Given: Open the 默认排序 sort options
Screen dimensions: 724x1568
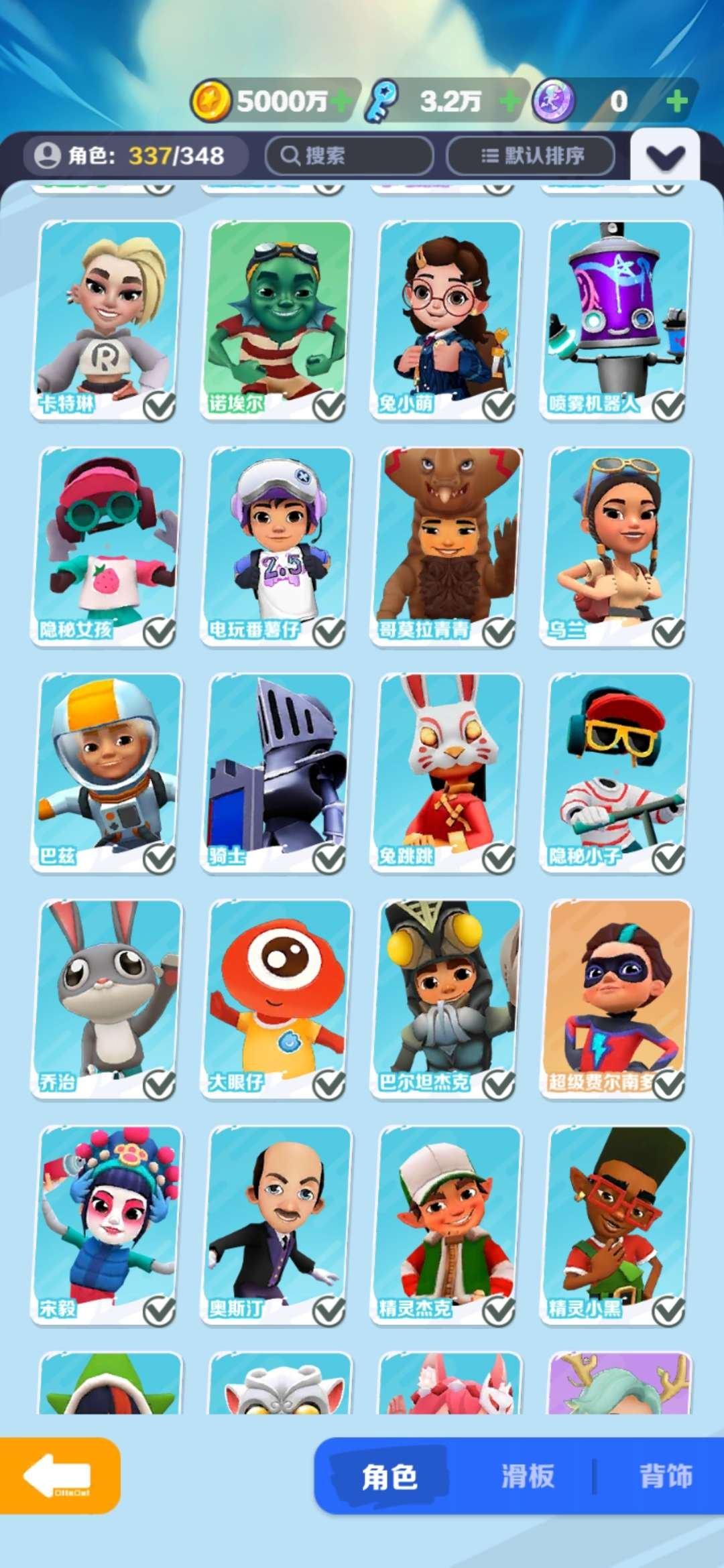Looking at the screenshot, I should [531, 156].
